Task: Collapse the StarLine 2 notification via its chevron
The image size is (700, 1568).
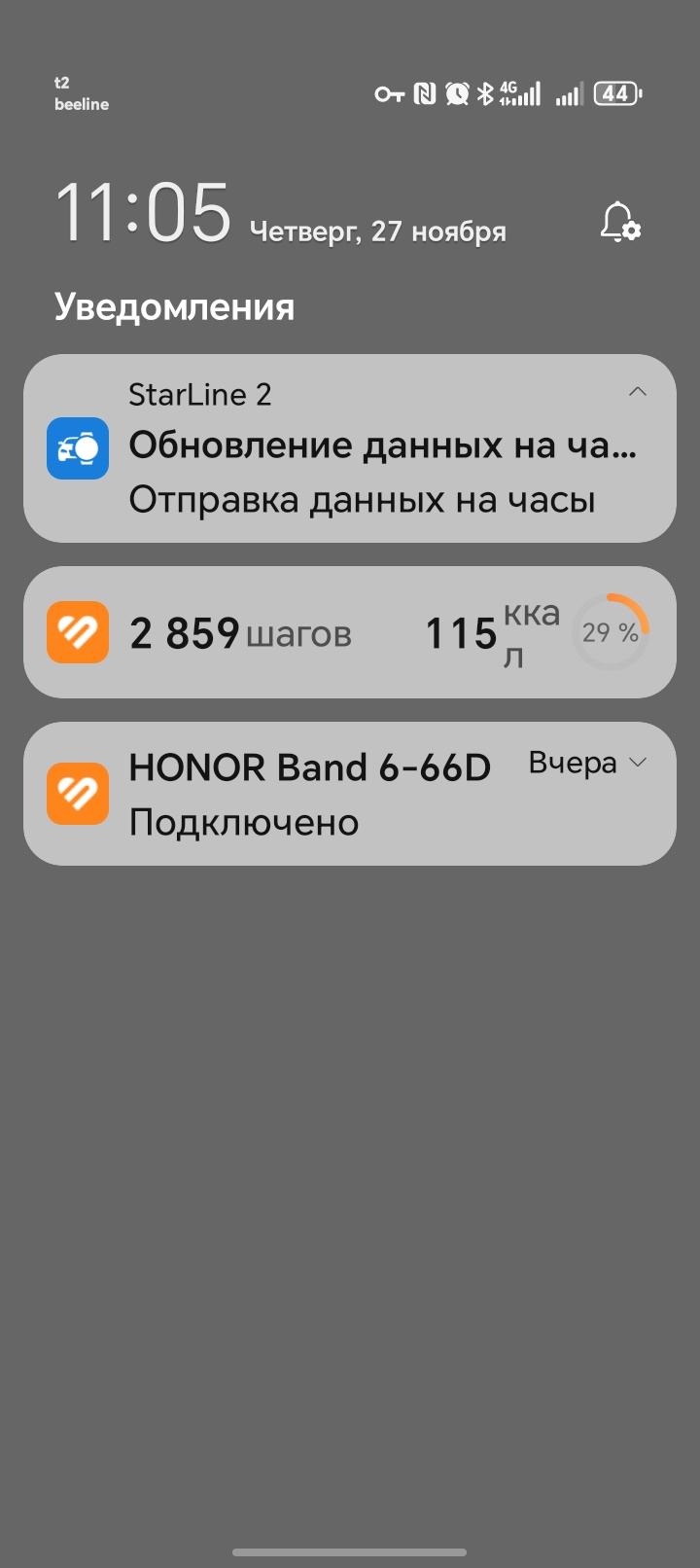Action: [637, 392]
